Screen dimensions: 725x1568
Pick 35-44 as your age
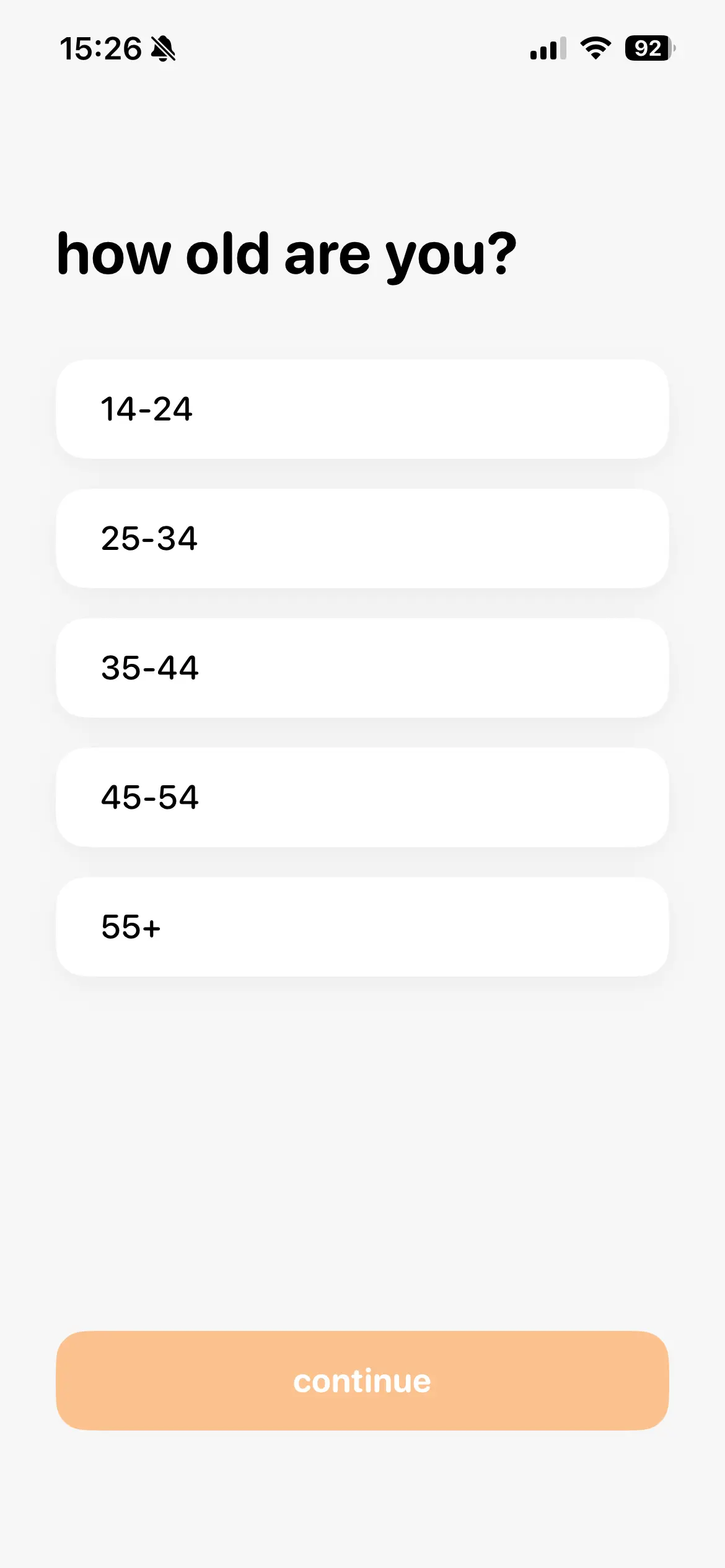pyautogui.click(x=362, y=668)
